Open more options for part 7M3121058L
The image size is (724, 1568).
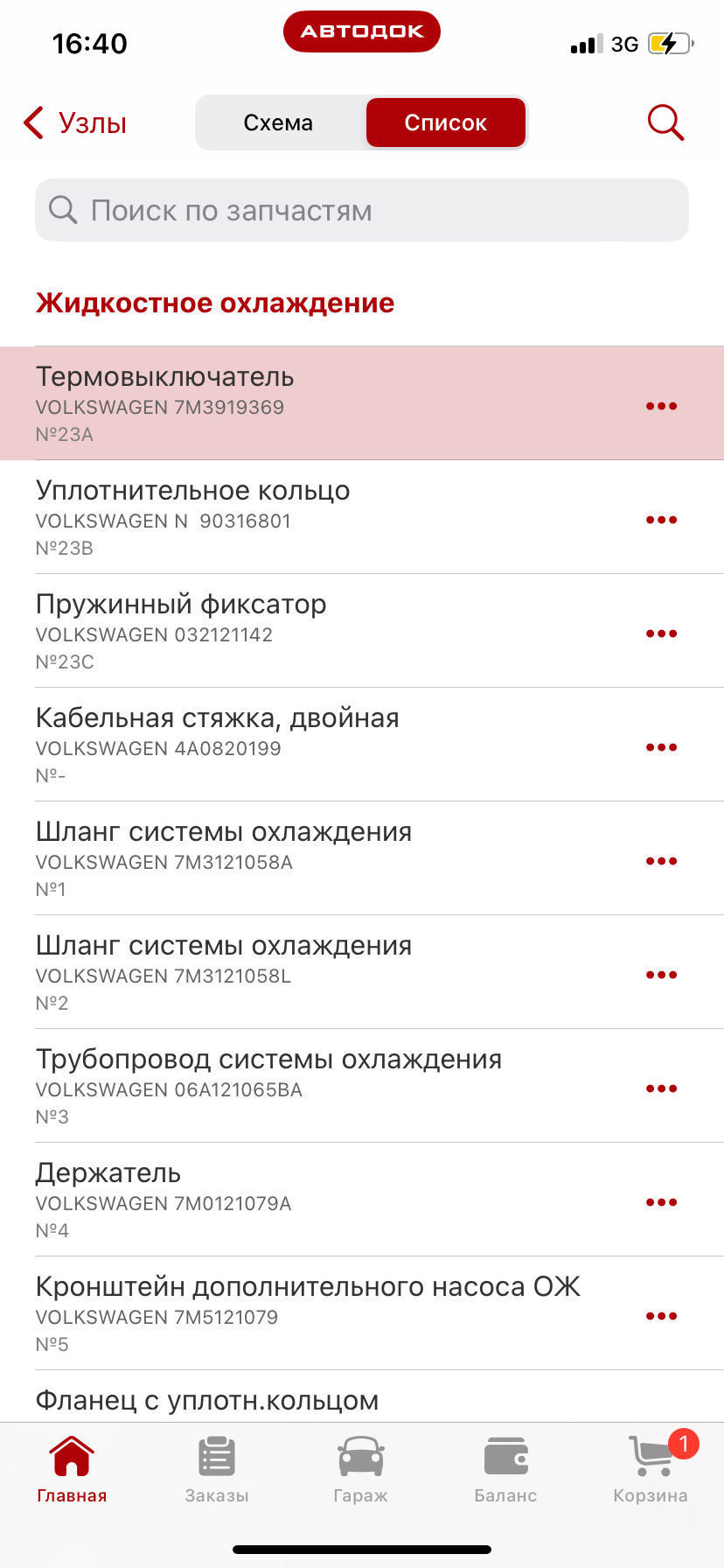(x=661, y=975)
